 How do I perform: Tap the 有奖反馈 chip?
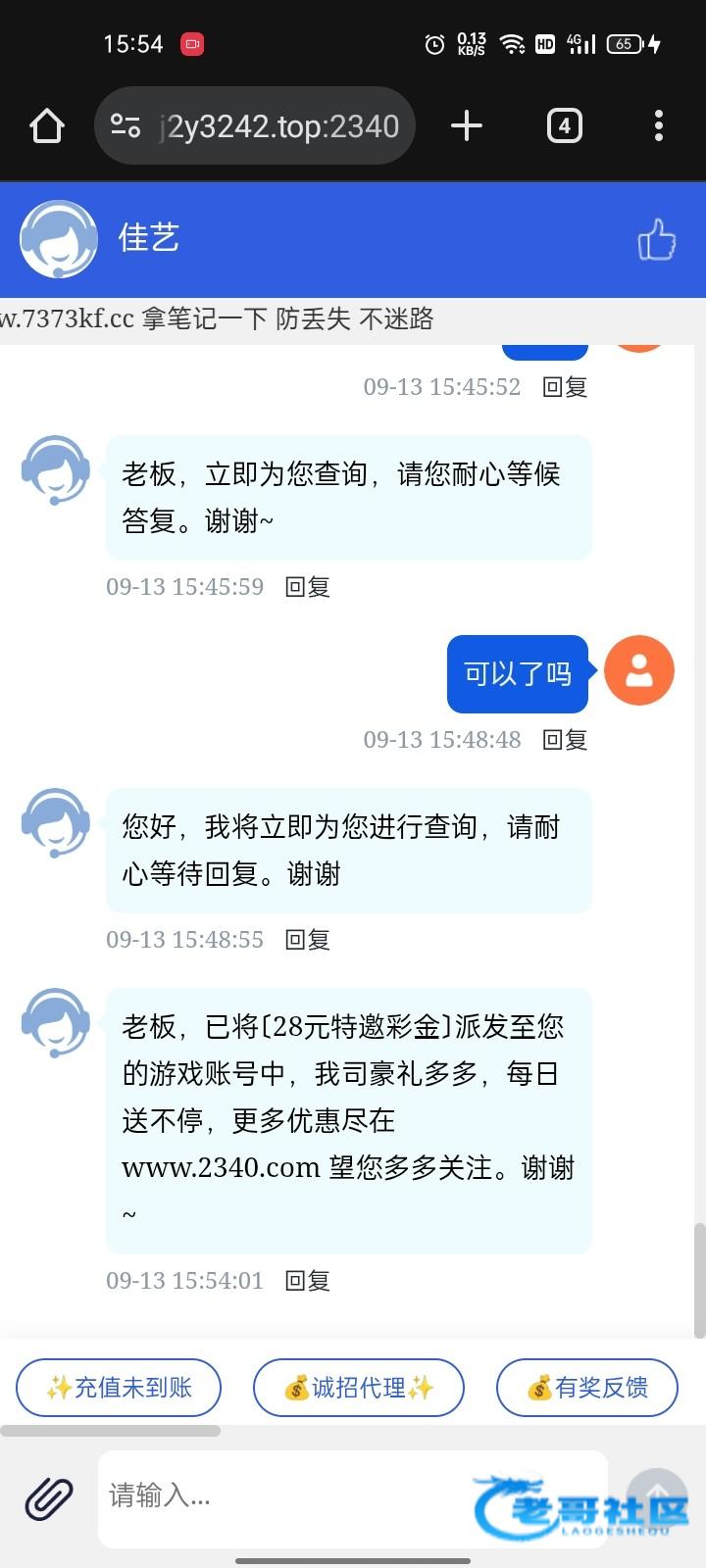click(x=586, y=1388)
